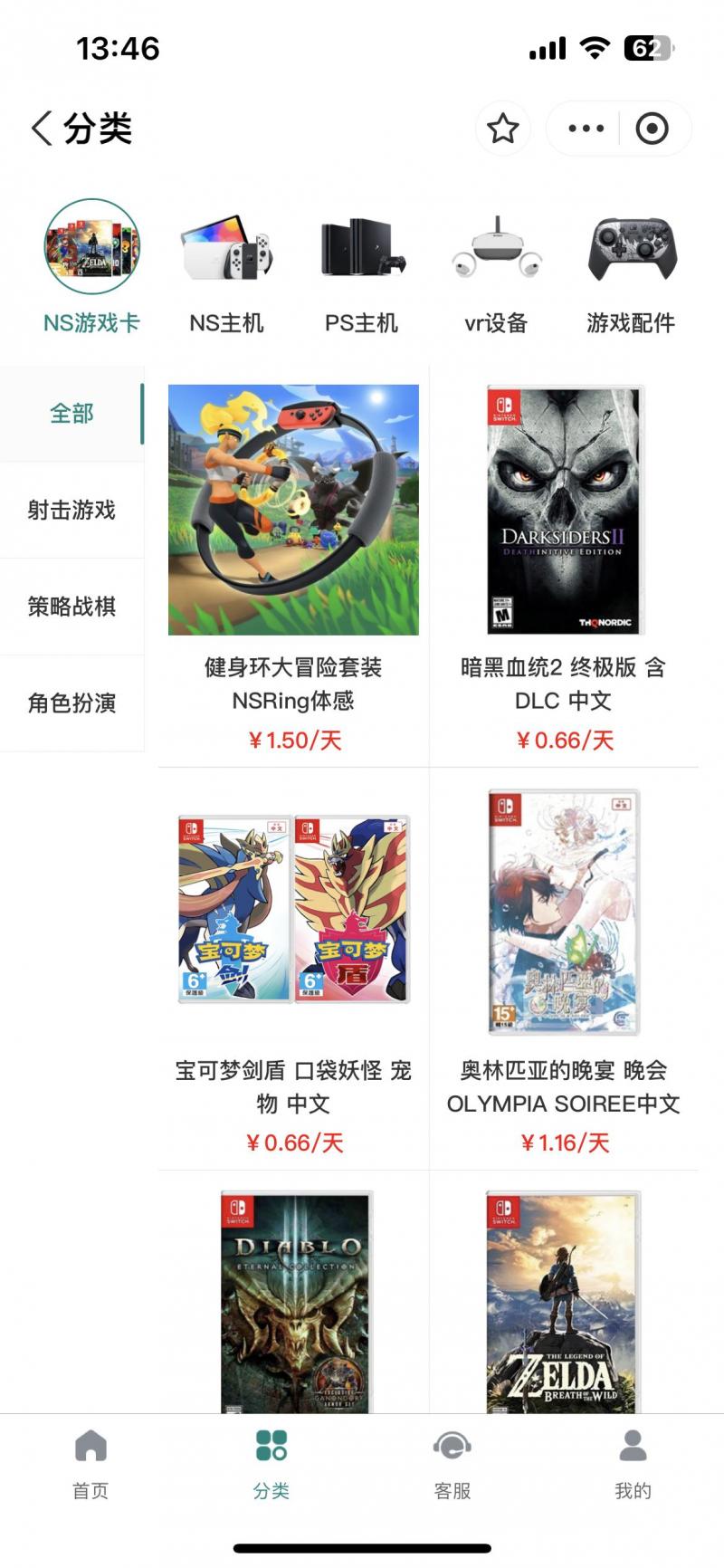Image resolution: width=724 pixels, height=1568 pixels.
Task: Open the three-dot more menu
Action: pyautogui.click(x=586, y=129)
